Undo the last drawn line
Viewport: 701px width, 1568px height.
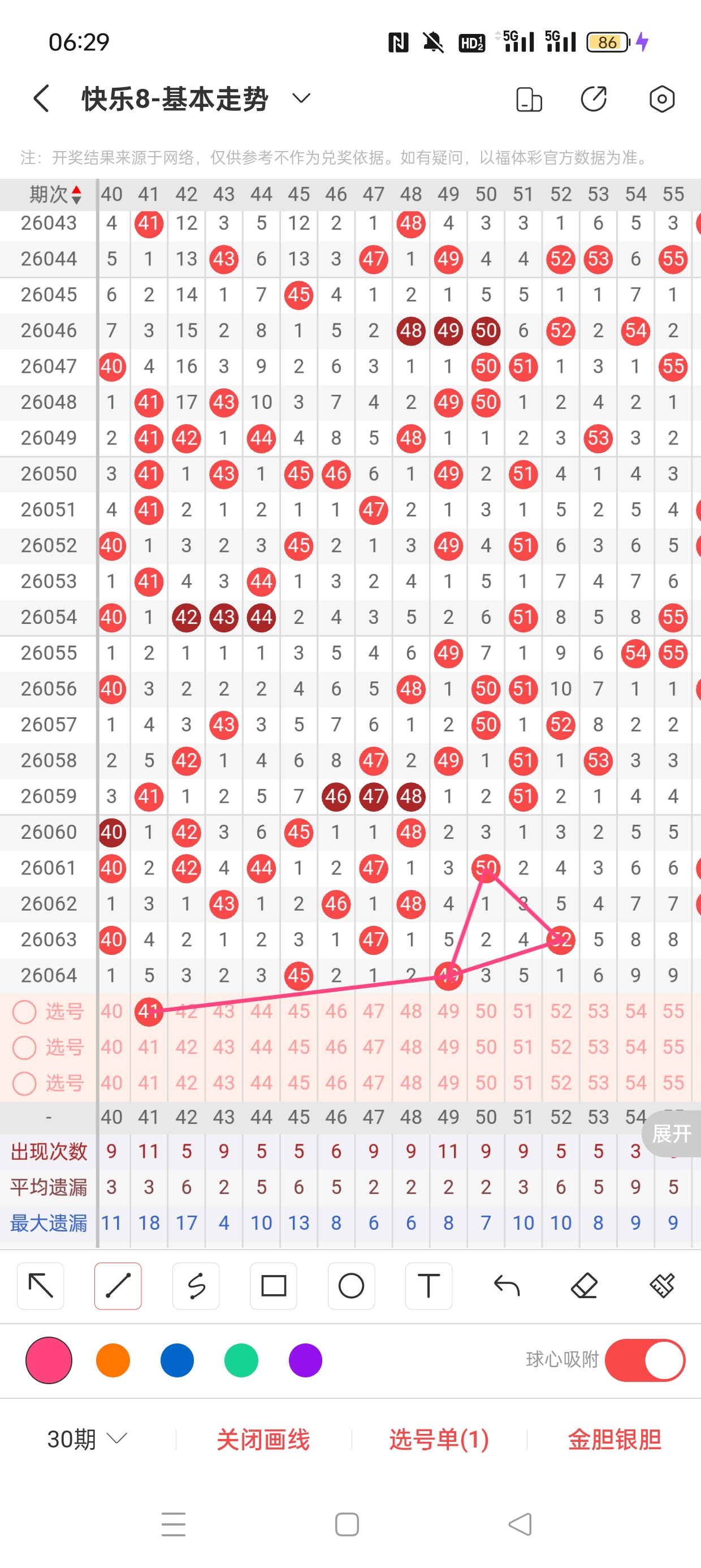coord(507,1286)
